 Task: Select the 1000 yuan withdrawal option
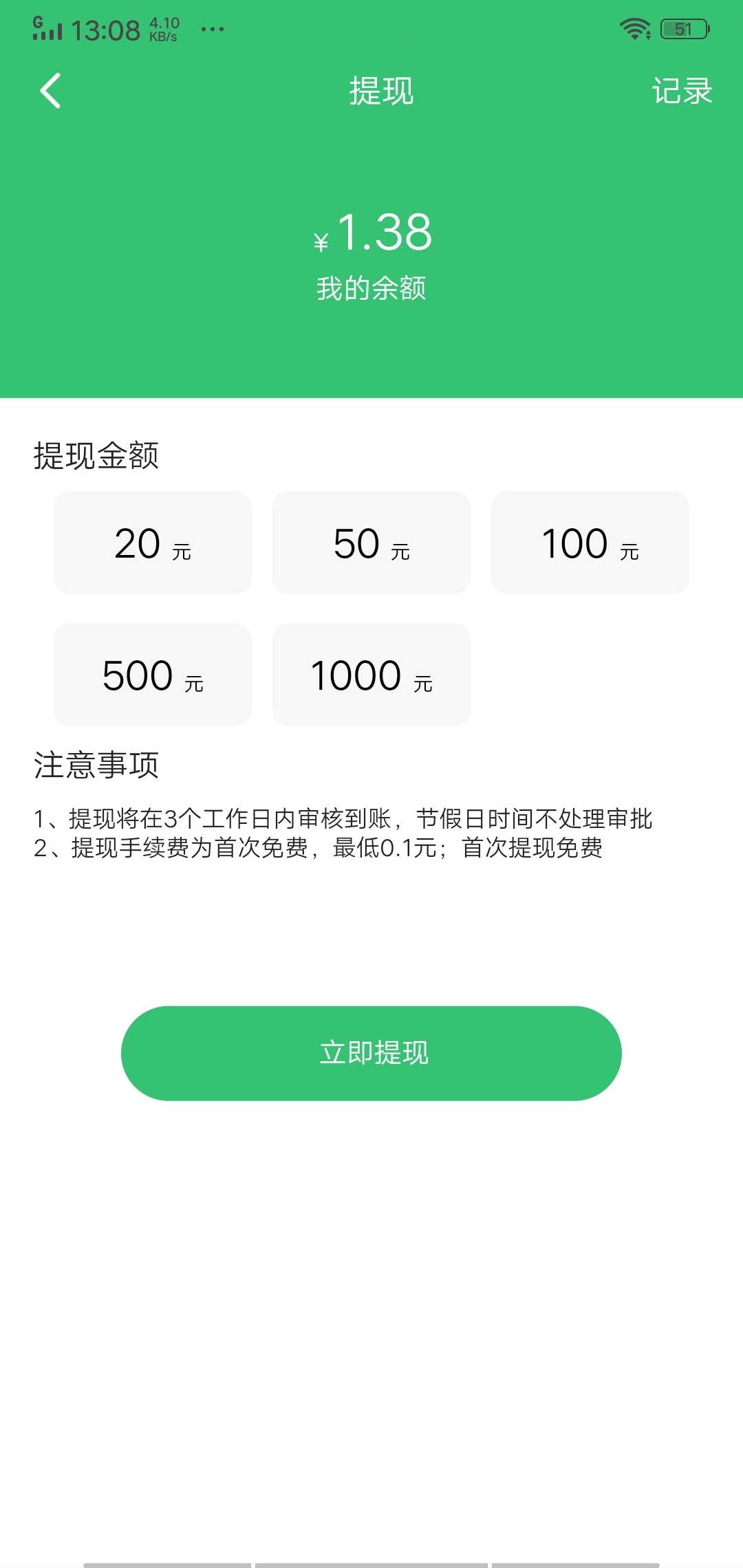371,675
